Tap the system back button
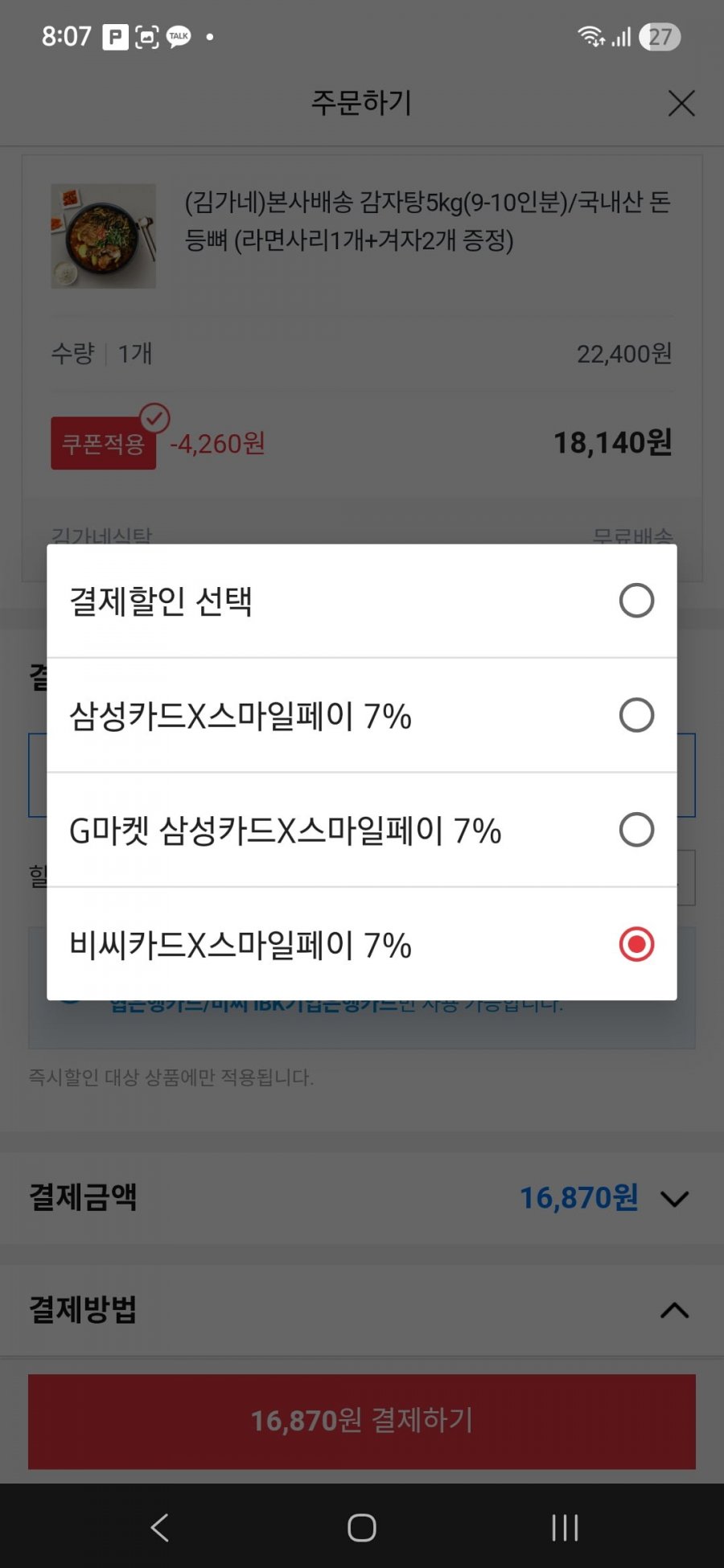 point(160,1527)
